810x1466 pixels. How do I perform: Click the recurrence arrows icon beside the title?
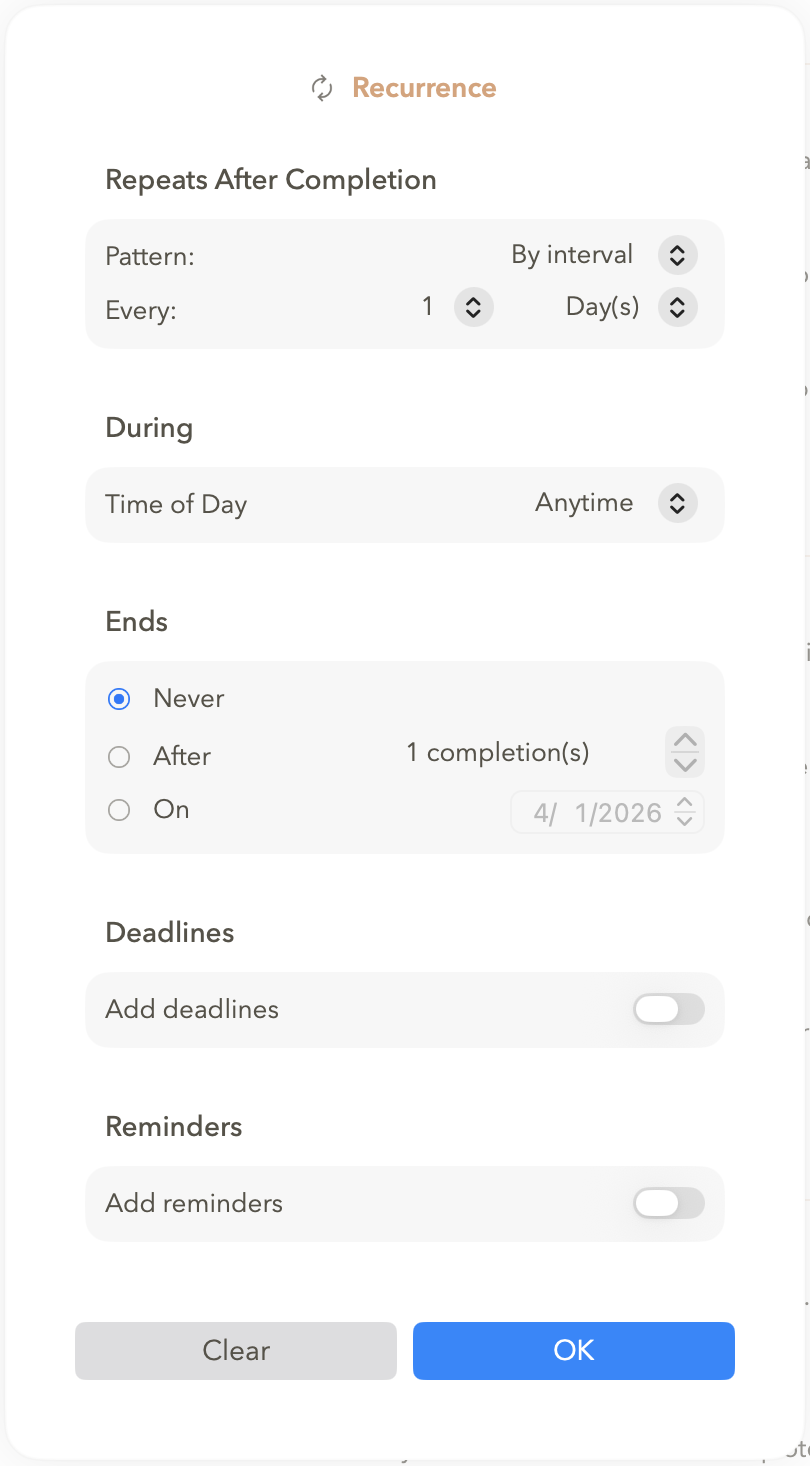[321, 88]
